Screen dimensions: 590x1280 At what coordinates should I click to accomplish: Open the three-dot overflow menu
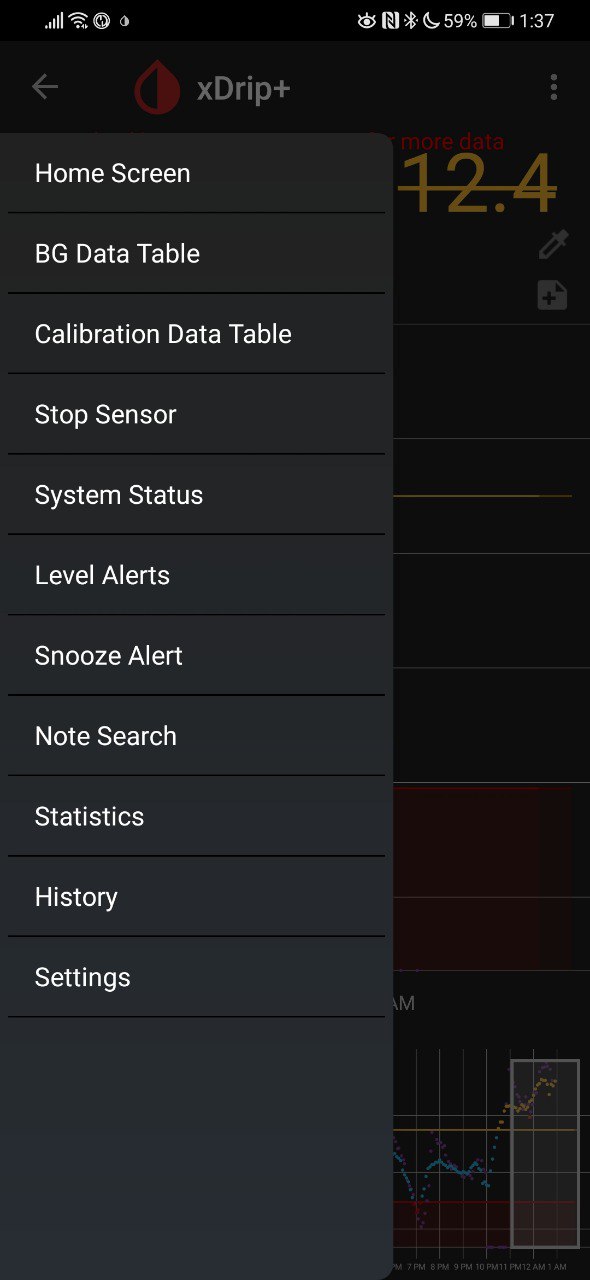point(553,87)
